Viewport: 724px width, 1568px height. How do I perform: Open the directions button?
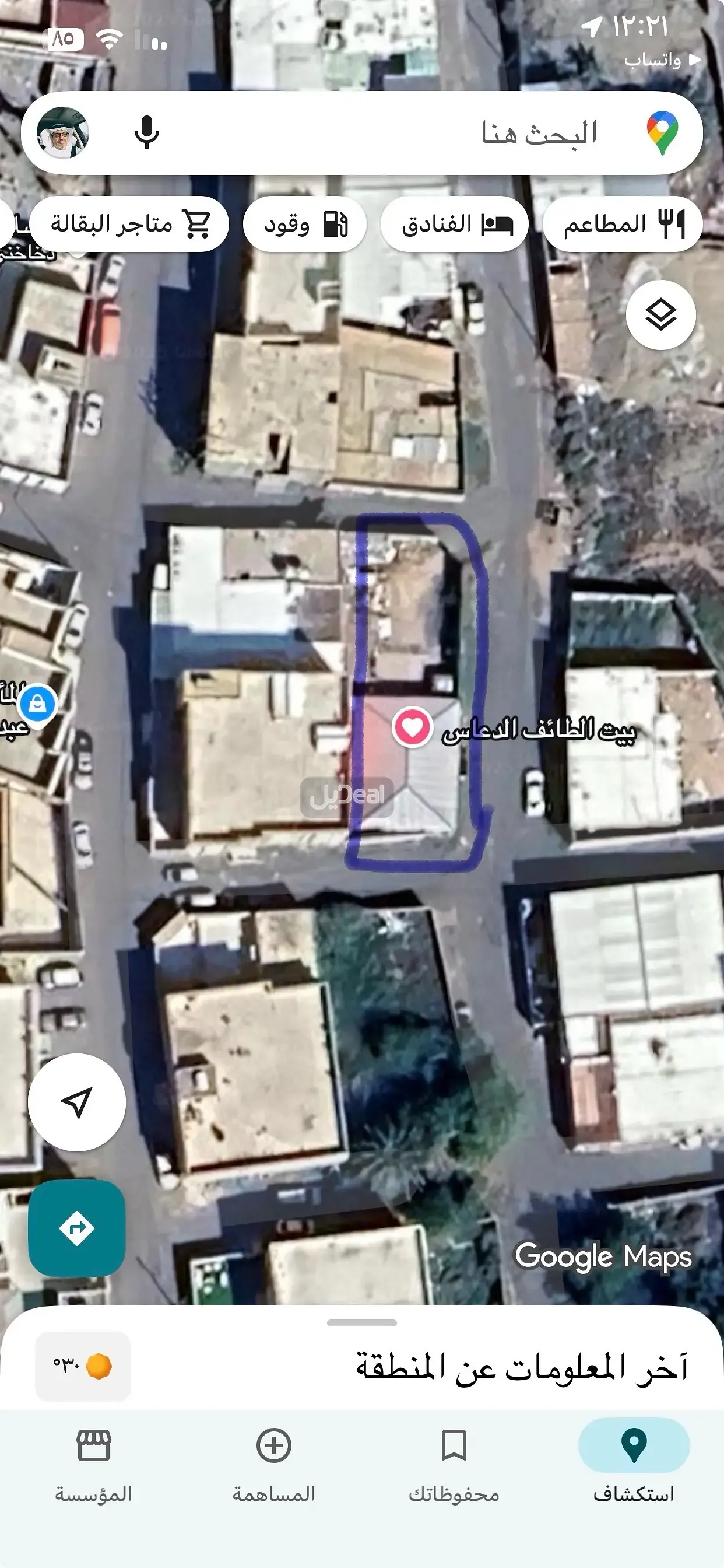77,1228
